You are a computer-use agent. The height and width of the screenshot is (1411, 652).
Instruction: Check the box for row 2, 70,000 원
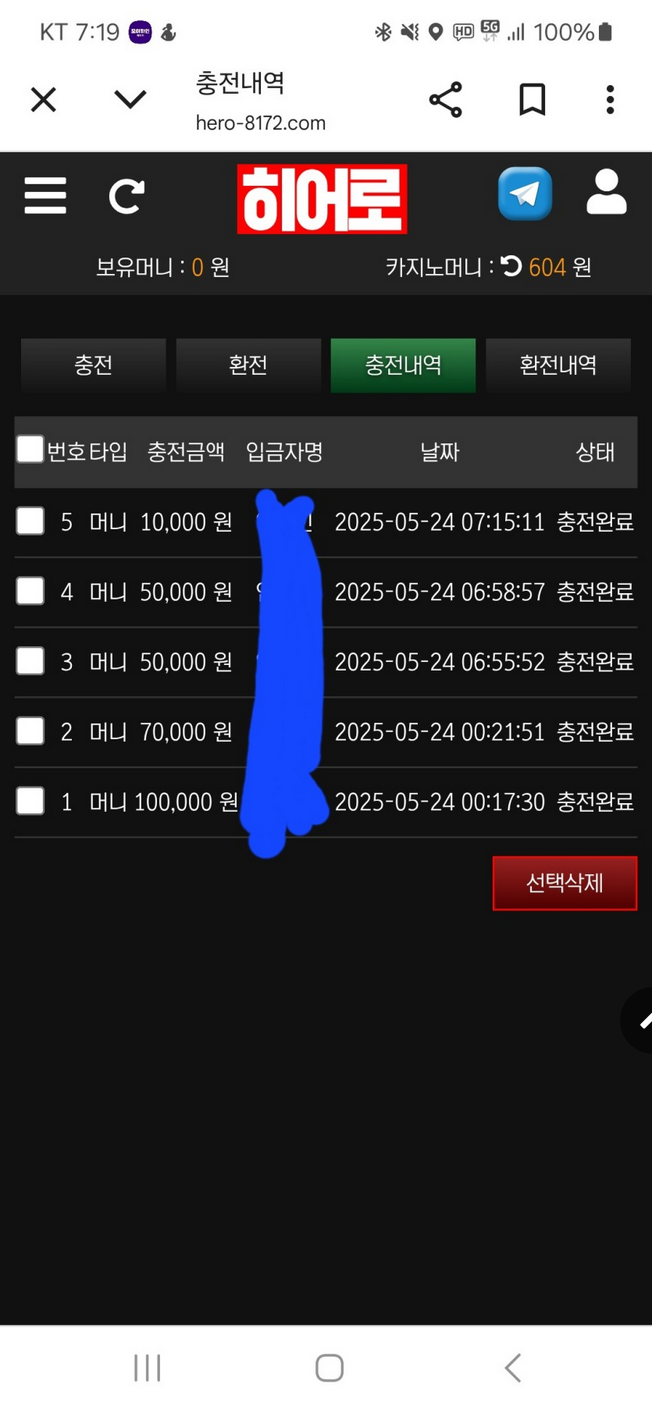tap(30, 731)
